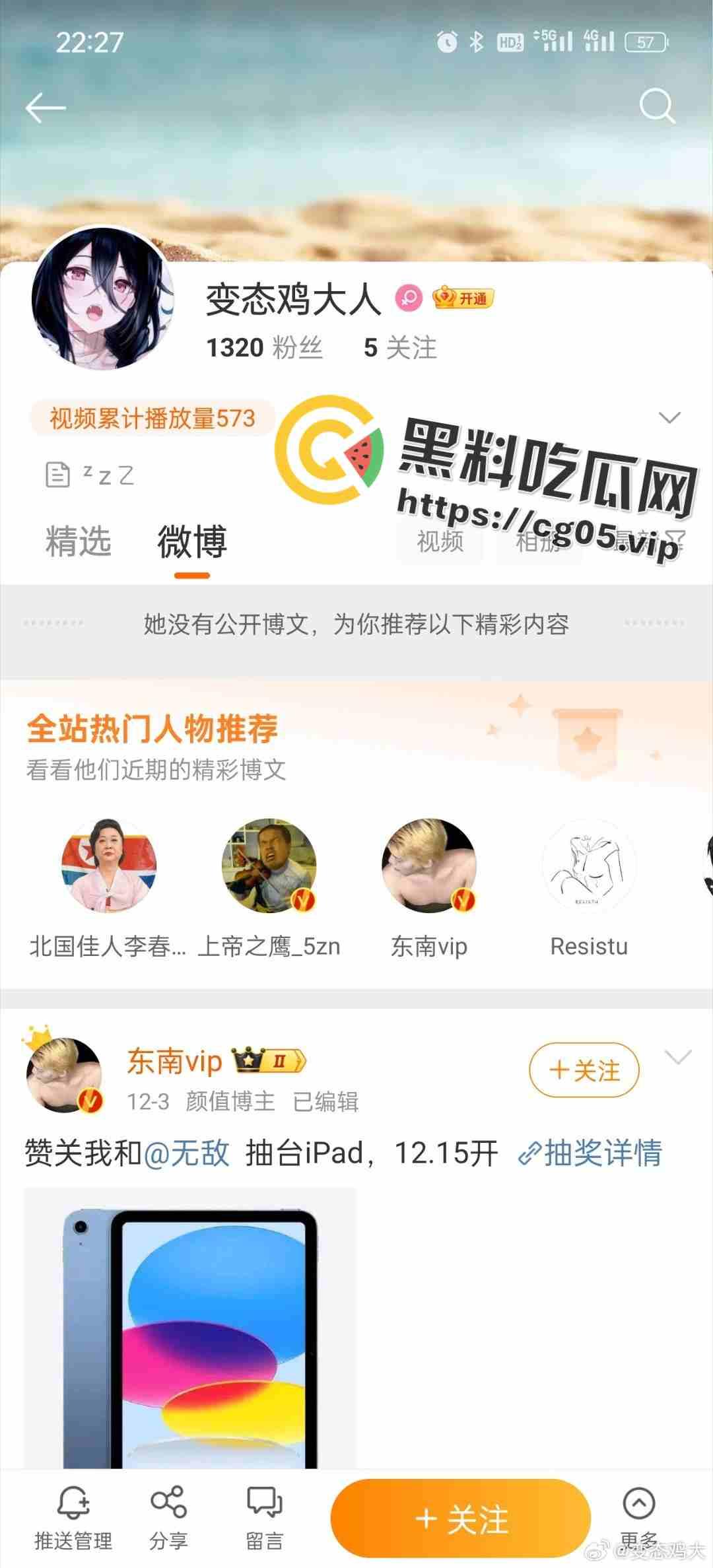The image size is (713, 1568).
Task: Click the crown 开通 membership badge
Action: (x=463, y=298)
